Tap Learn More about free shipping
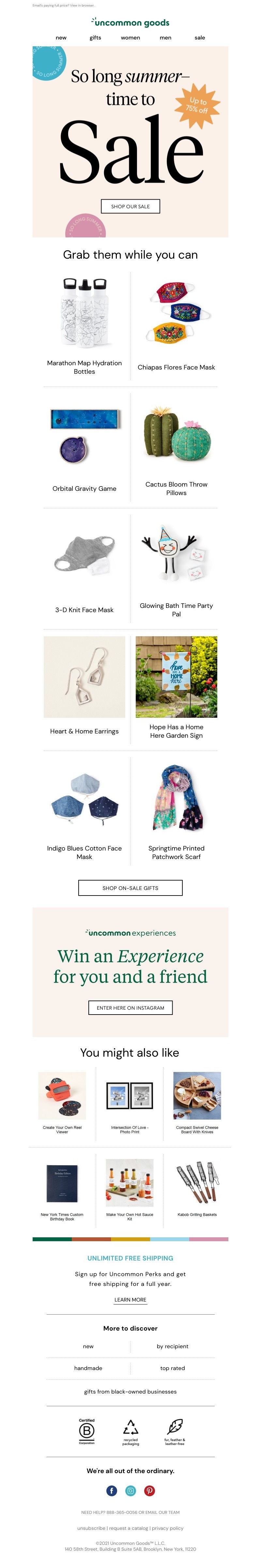Image resolution: width=261 pixels, height=1568 pixels. click(130, 1300)
